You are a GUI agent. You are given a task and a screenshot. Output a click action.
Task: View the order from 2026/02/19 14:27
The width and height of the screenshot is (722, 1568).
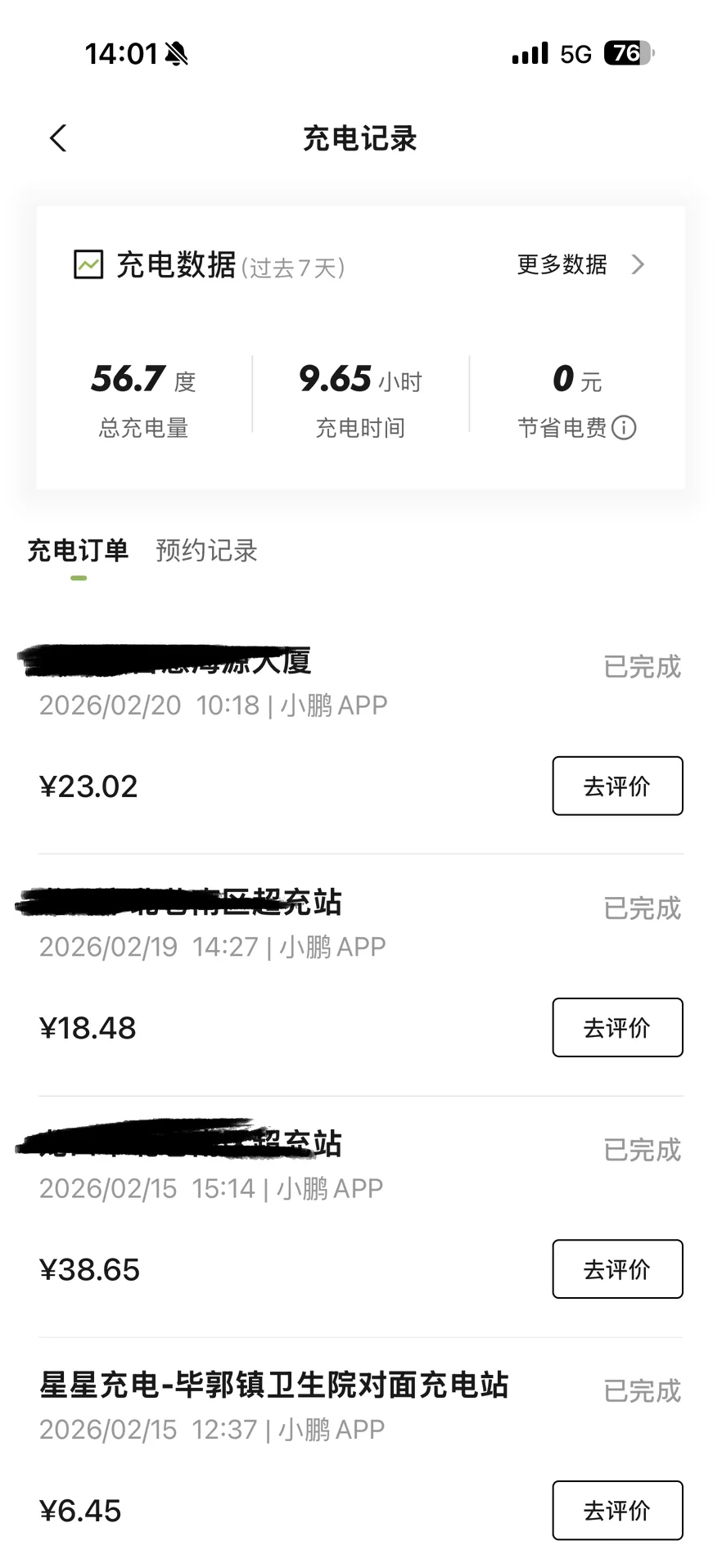[213, 946]
